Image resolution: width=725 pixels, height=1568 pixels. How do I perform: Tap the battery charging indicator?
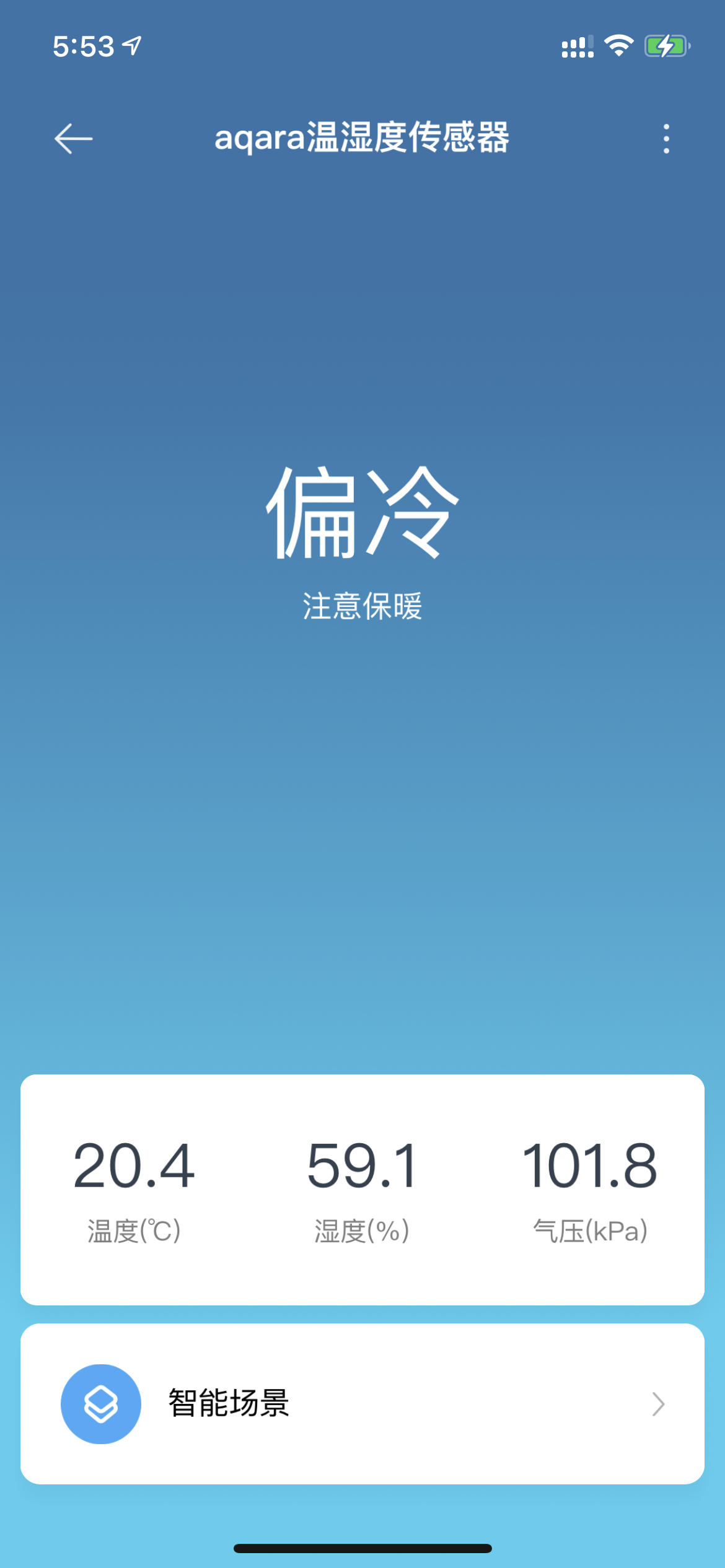coord(667,45)
